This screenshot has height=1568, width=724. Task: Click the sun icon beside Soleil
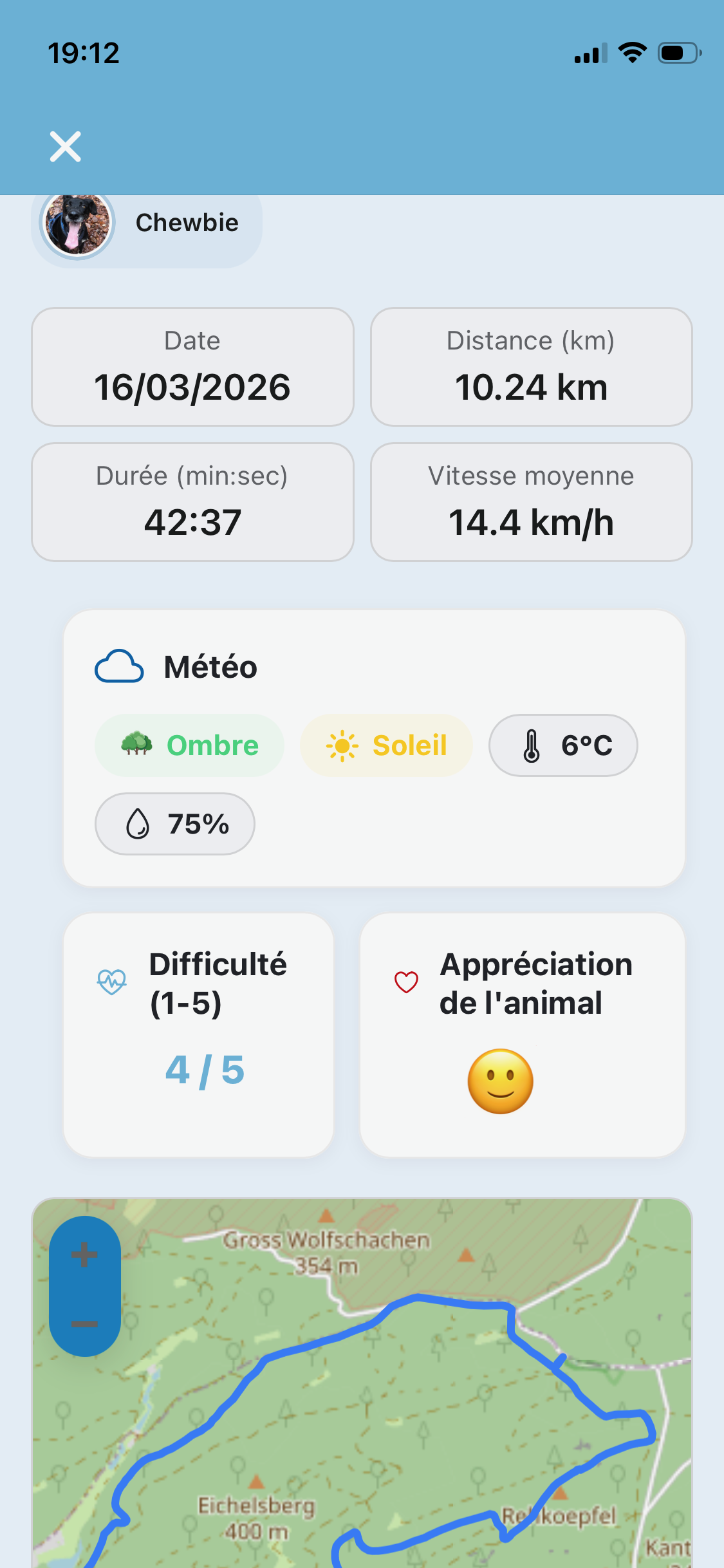[342, 745]
